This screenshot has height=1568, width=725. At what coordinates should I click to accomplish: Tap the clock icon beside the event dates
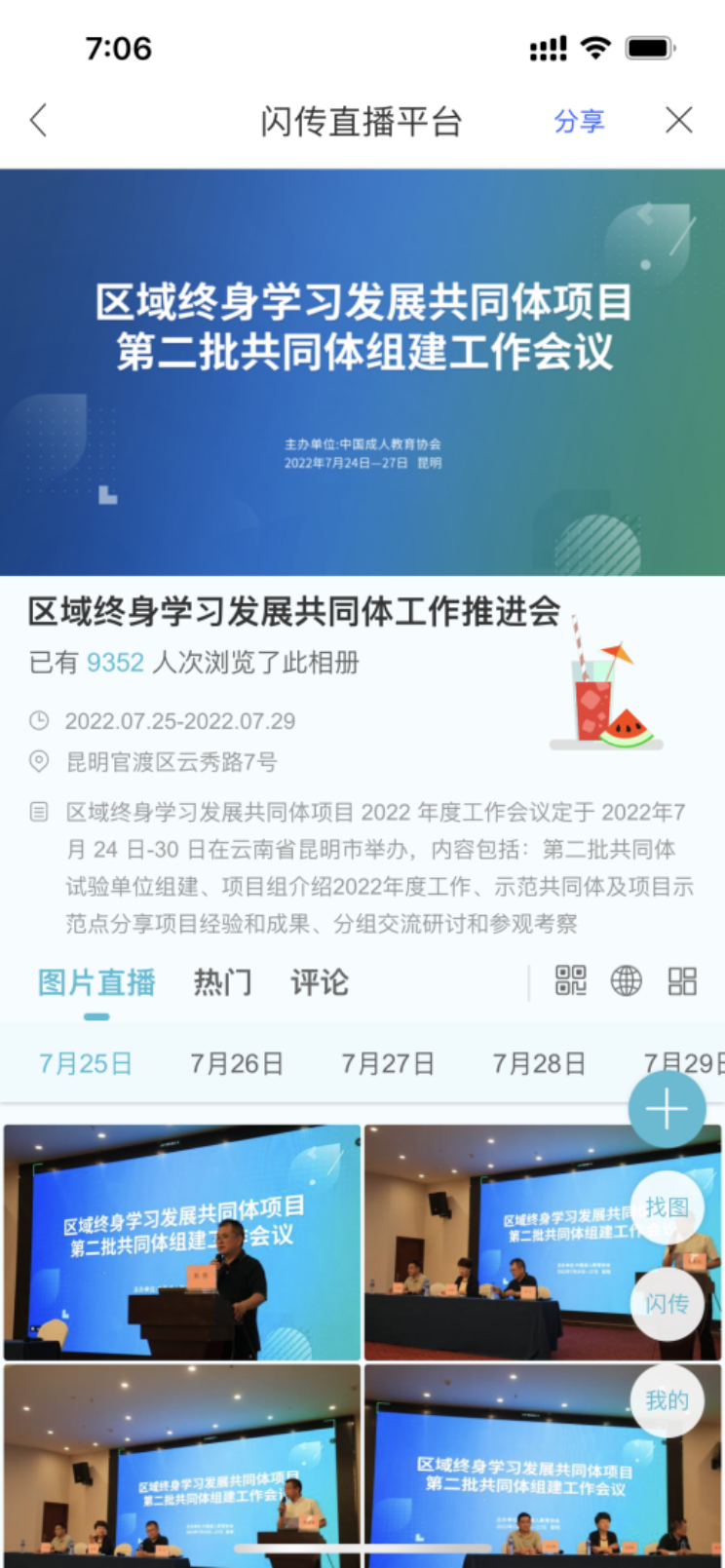click(39, 721)
